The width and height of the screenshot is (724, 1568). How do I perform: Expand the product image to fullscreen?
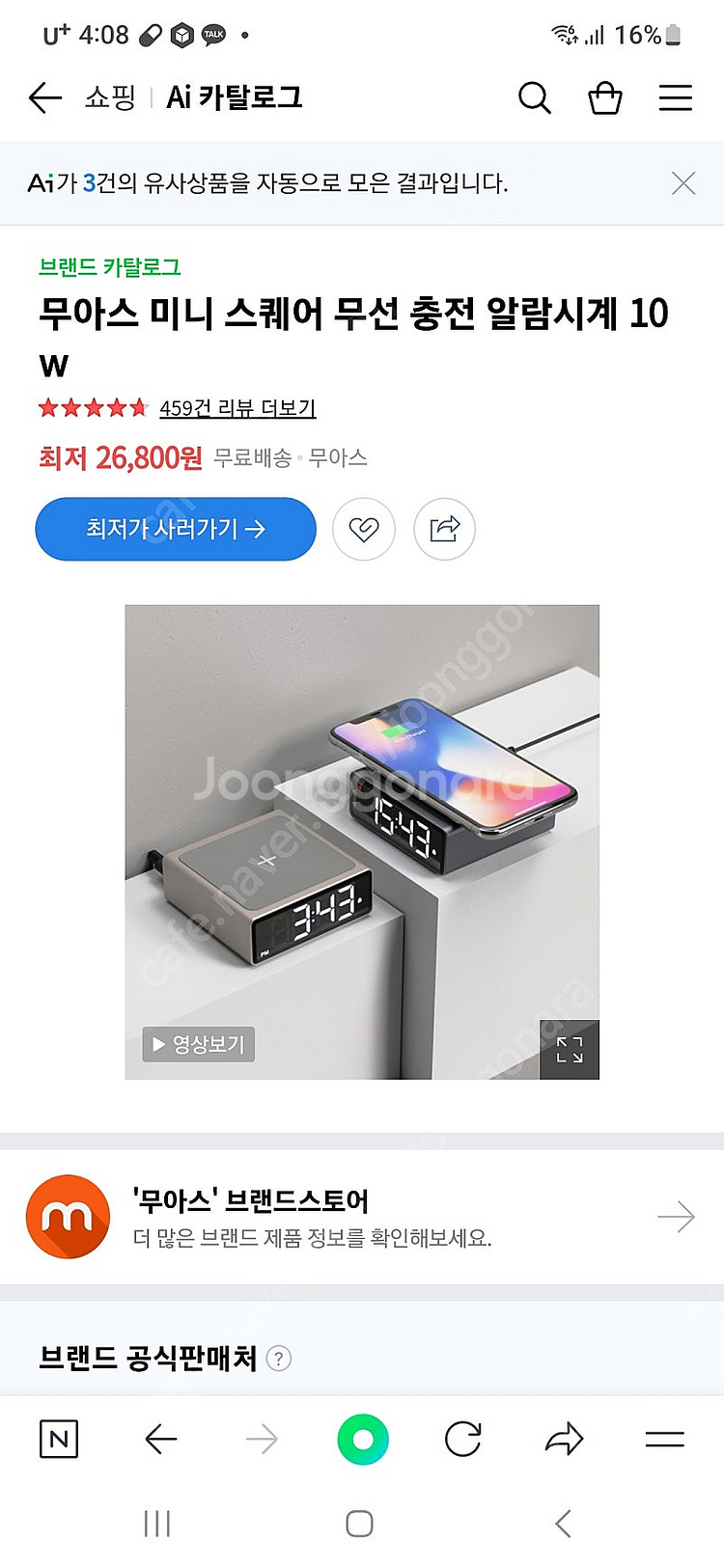pos(570,1050)
